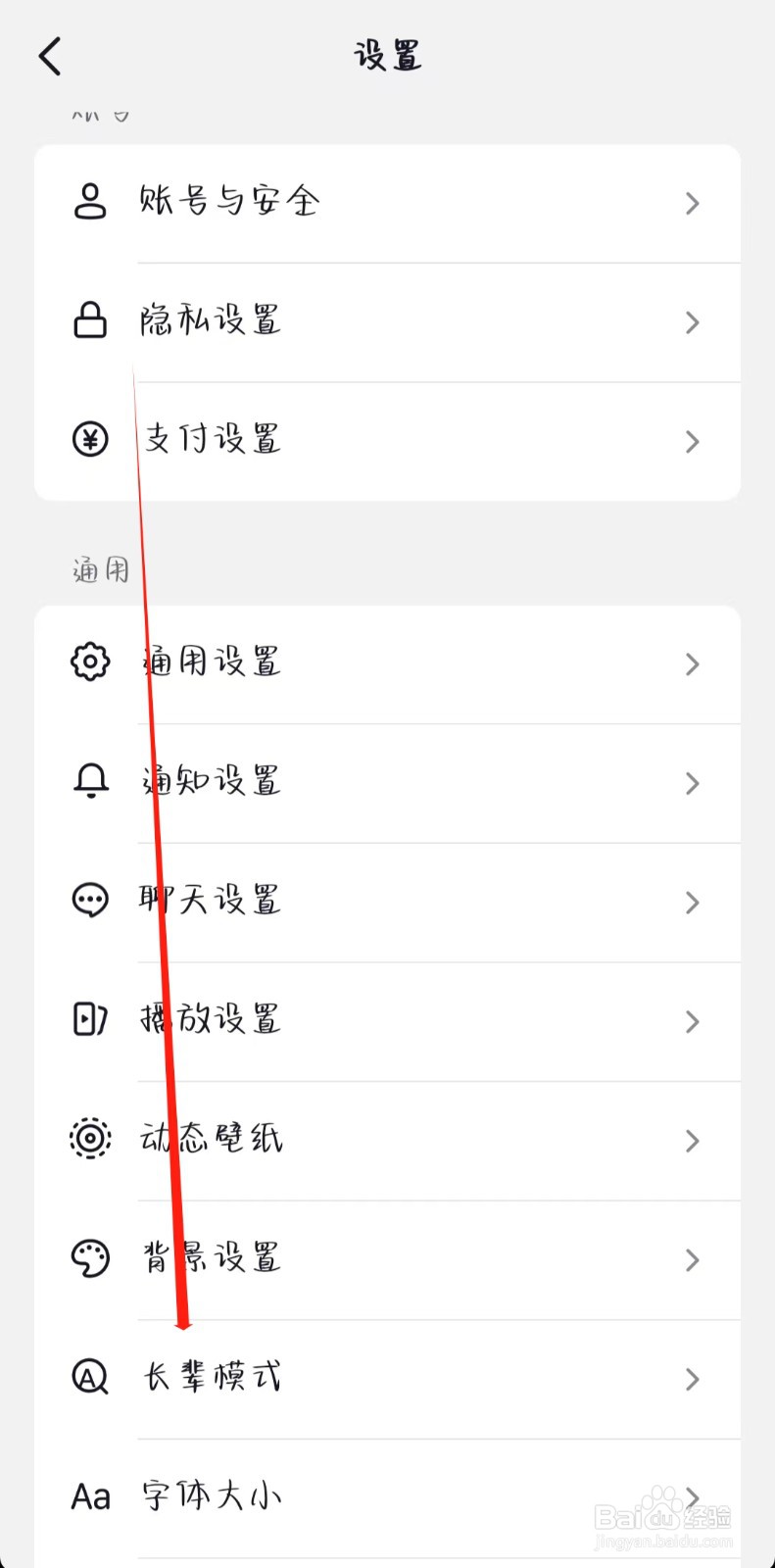Expand the 账号与安全 row chevron
This screenshot has height=1568, width=775.
coord(693,203)
